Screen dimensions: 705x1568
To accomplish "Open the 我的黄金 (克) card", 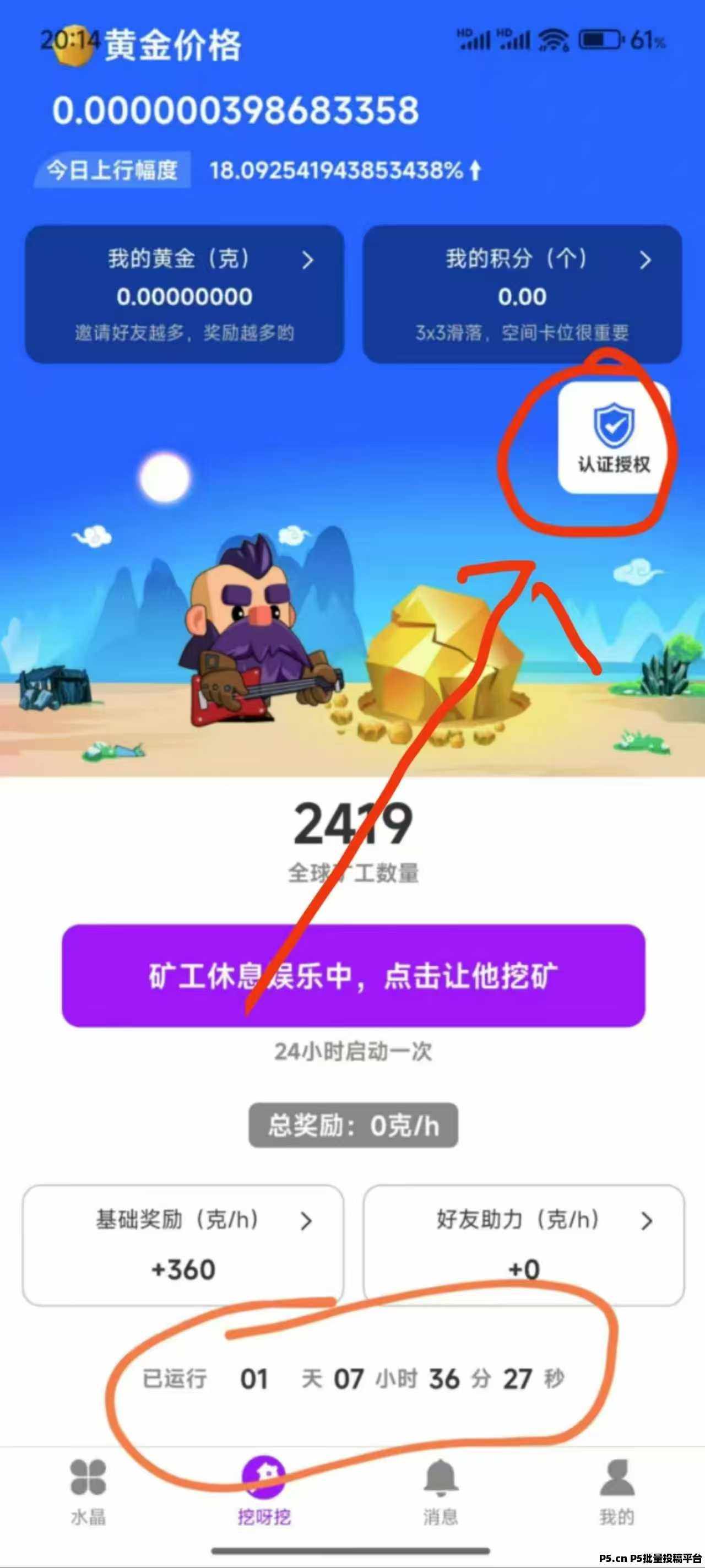I will pos(185,295).
